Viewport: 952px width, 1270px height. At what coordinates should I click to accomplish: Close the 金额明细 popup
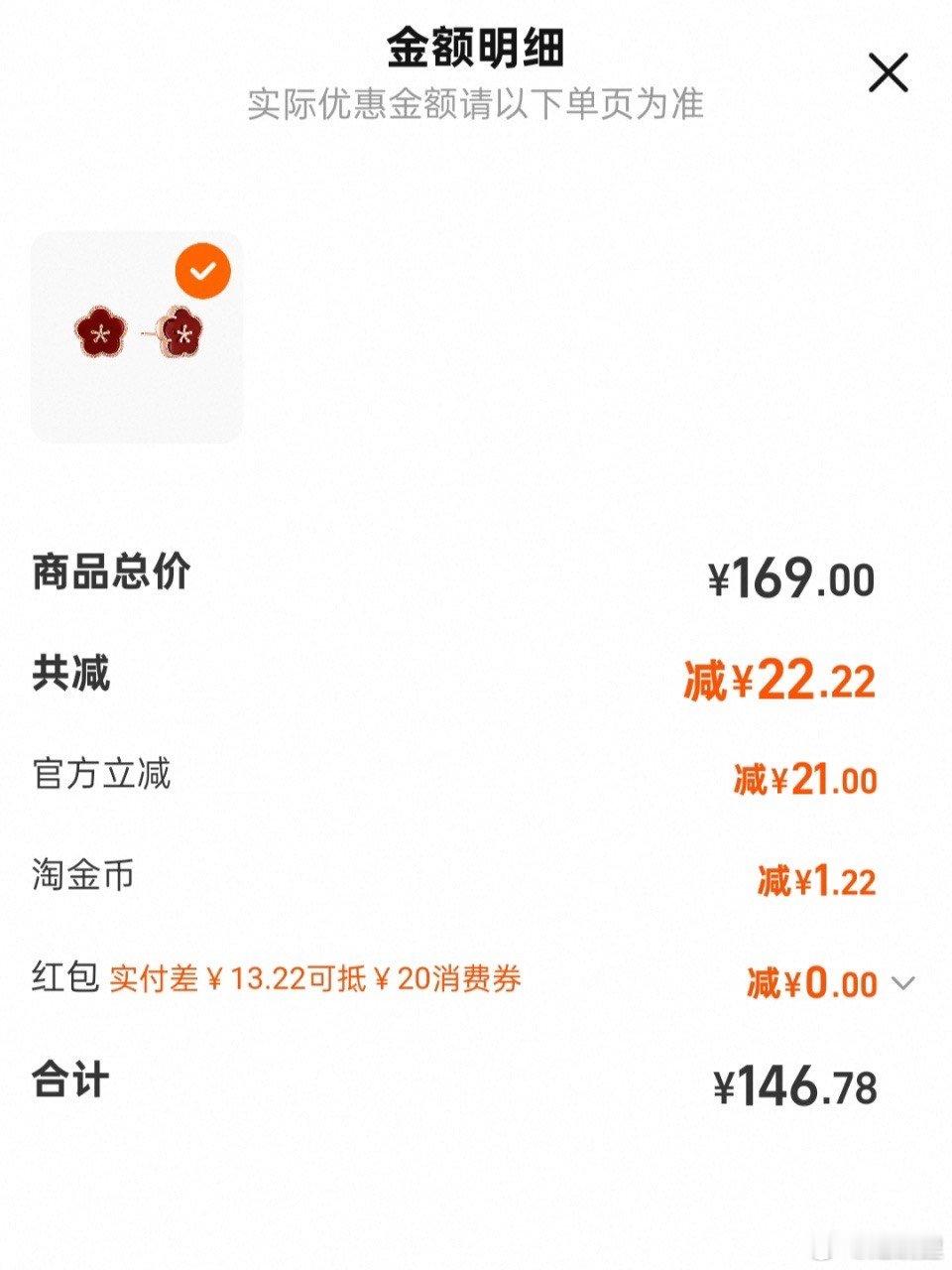tap(886, 71)
